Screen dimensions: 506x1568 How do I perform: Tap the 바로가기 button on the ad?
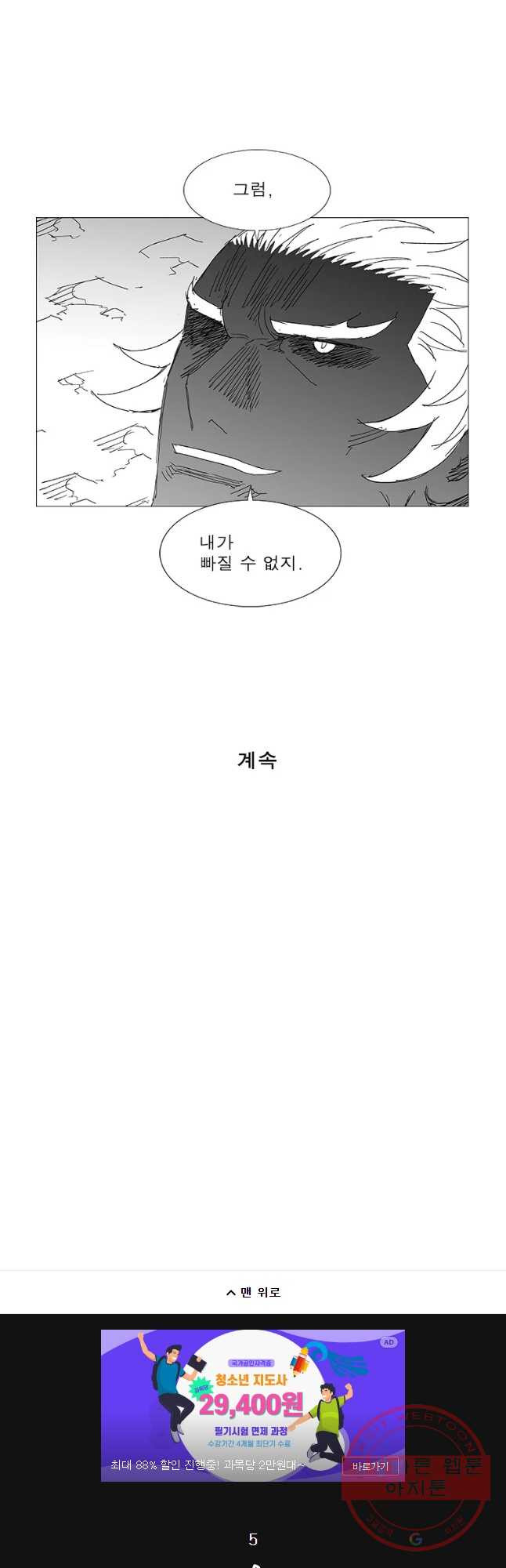370,1466
